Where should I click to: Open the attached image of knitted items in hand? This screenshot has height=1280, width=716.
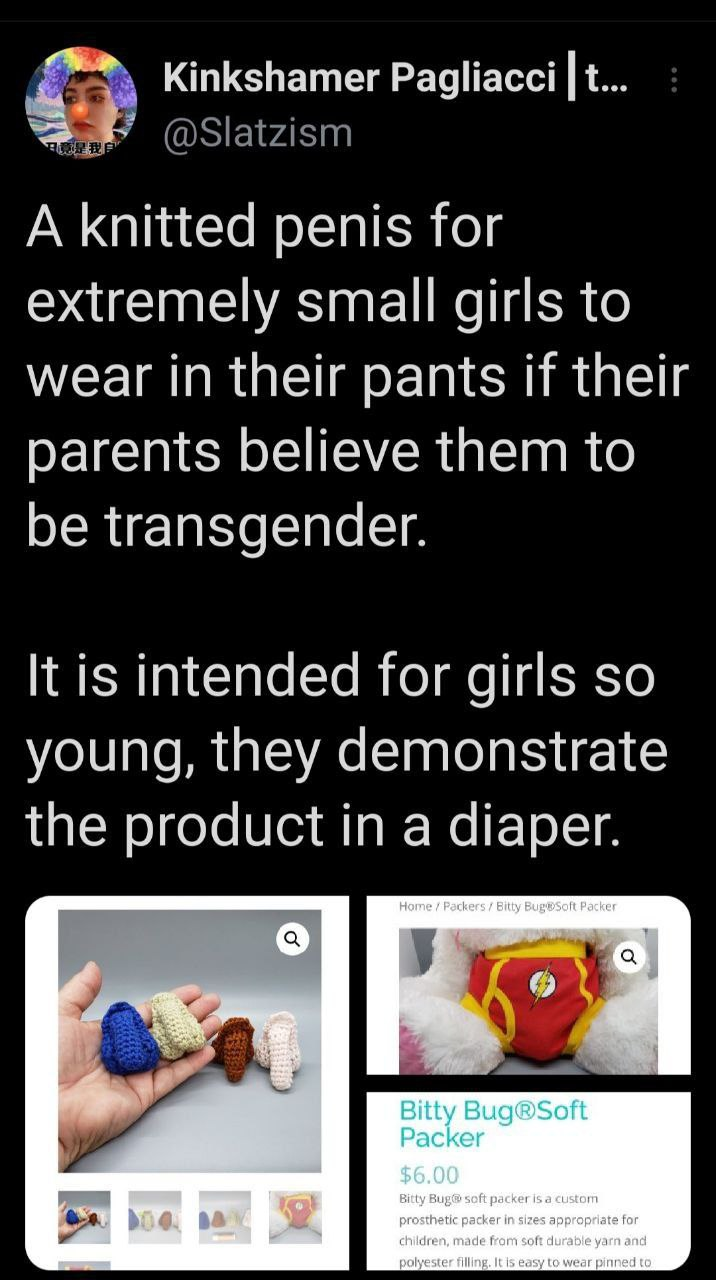click(x=187, y=1083)
